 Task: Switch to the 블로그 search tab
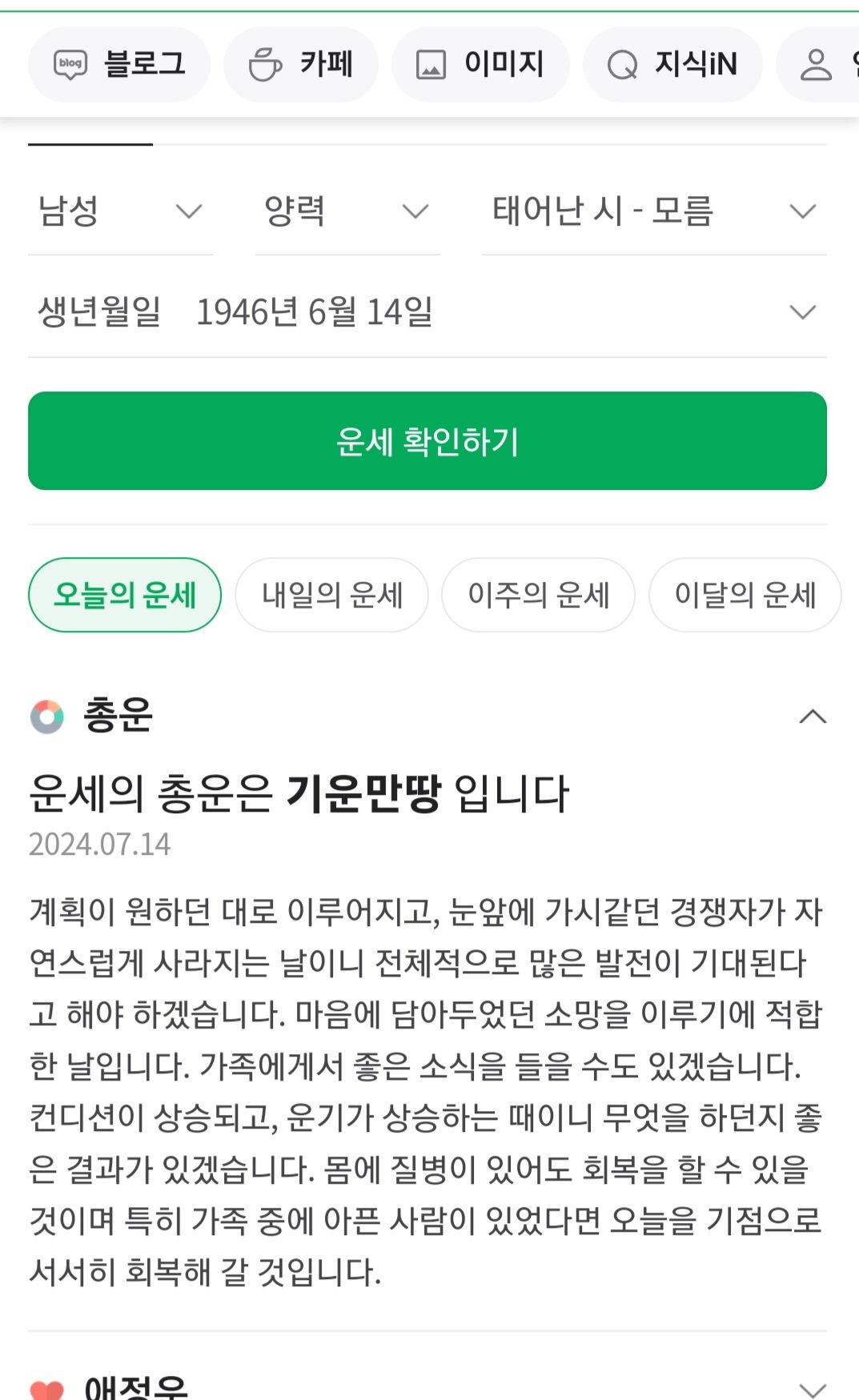click(x=119, y=64)
